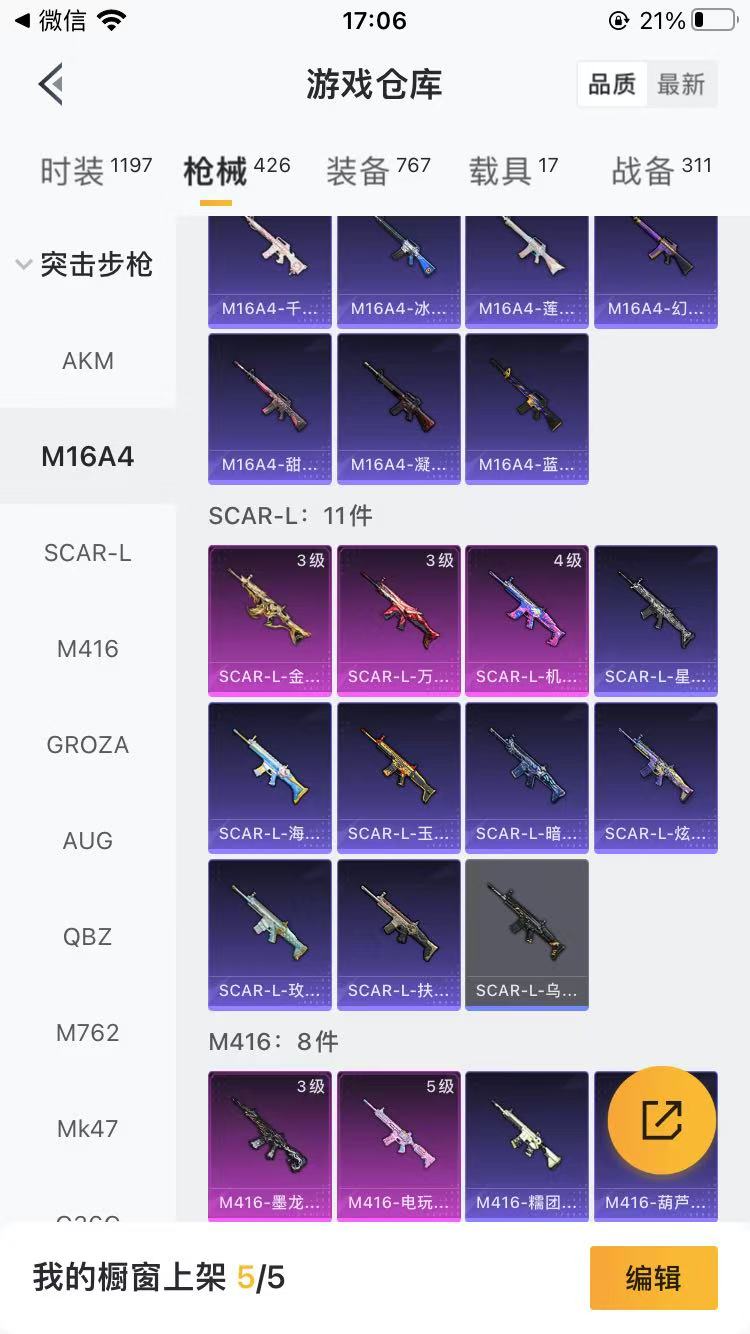Select AKM in the weapon list

click(88, 361)
